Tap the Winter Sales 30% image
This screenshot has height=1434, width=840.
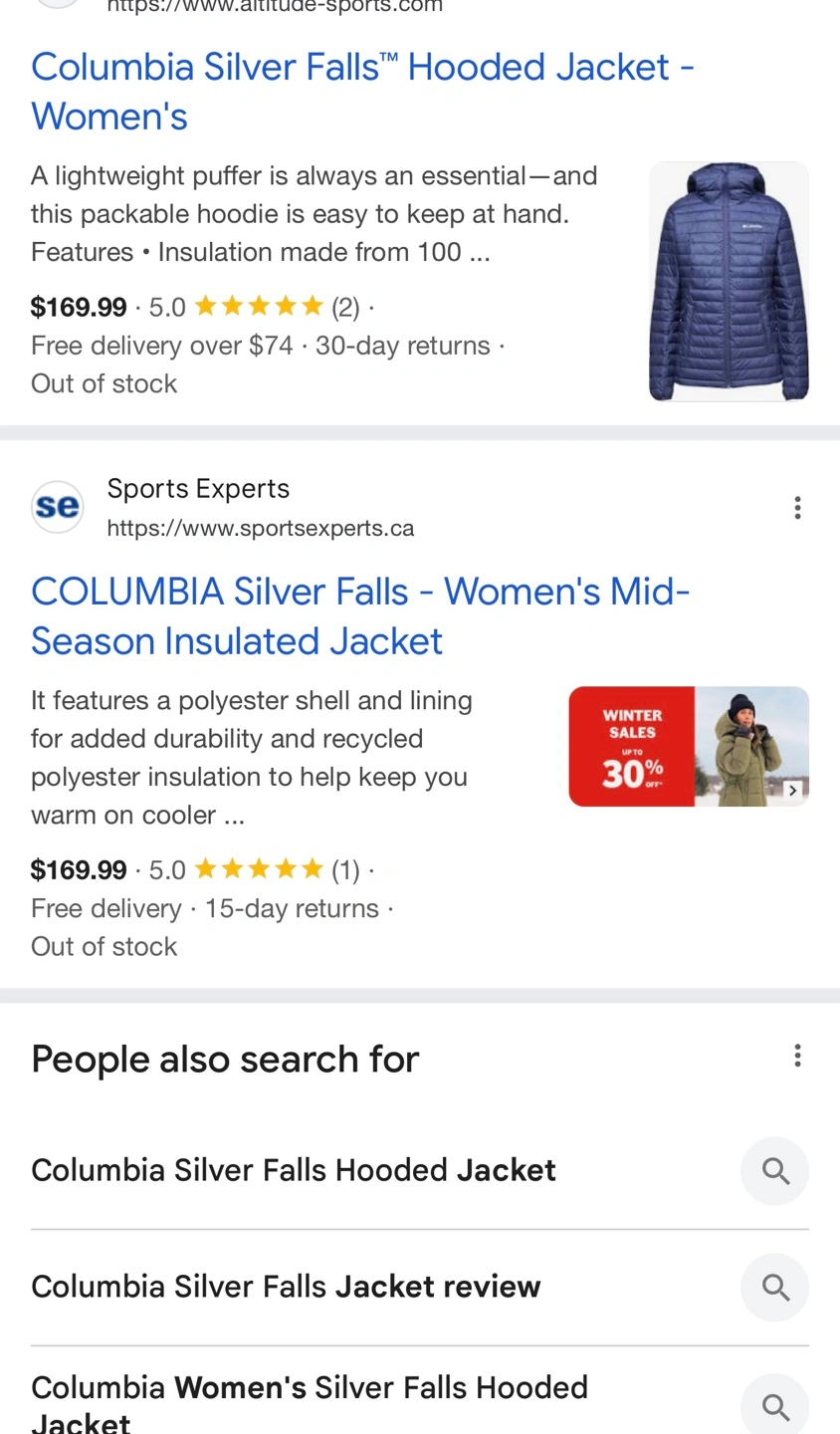pyautogui.click(x=689, y=746)
